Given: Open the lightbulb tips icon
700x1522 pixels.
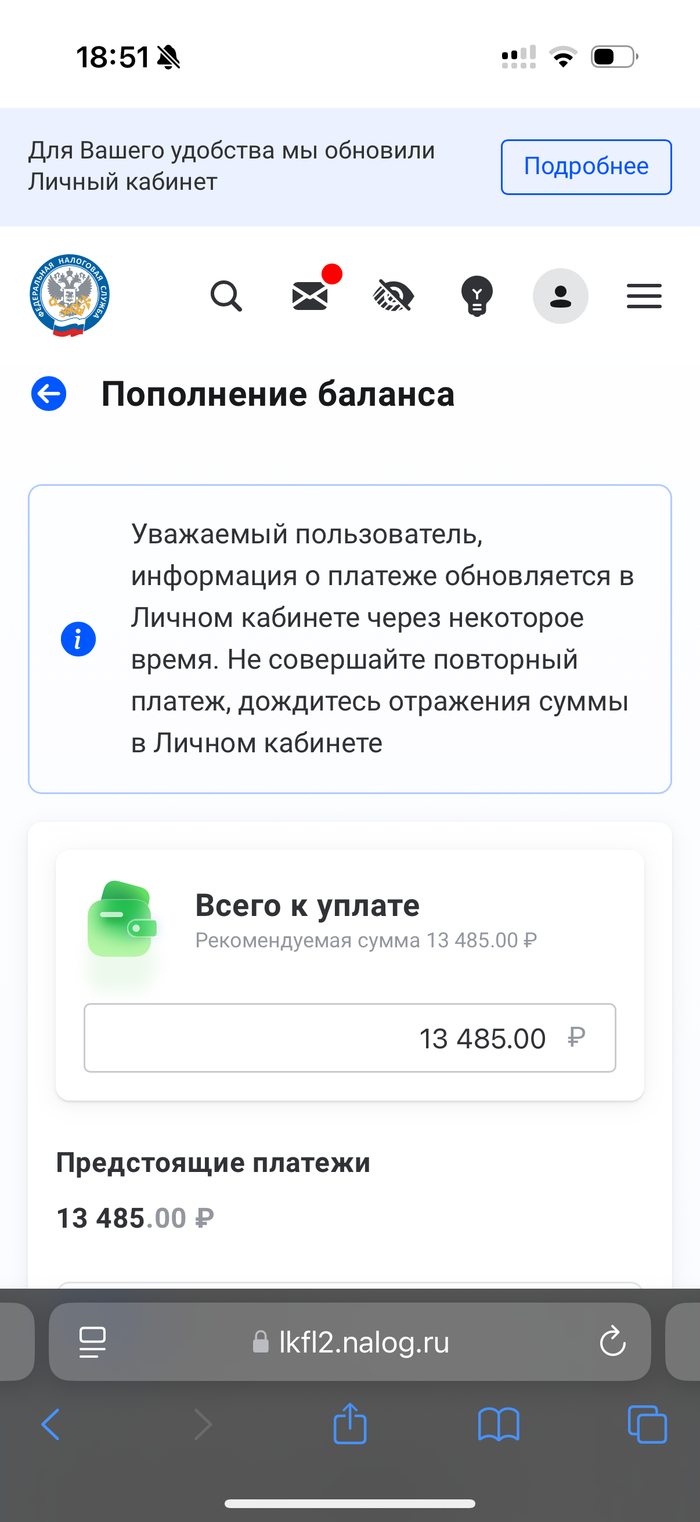Looking at the screenshot, I should tap(477, 296).
